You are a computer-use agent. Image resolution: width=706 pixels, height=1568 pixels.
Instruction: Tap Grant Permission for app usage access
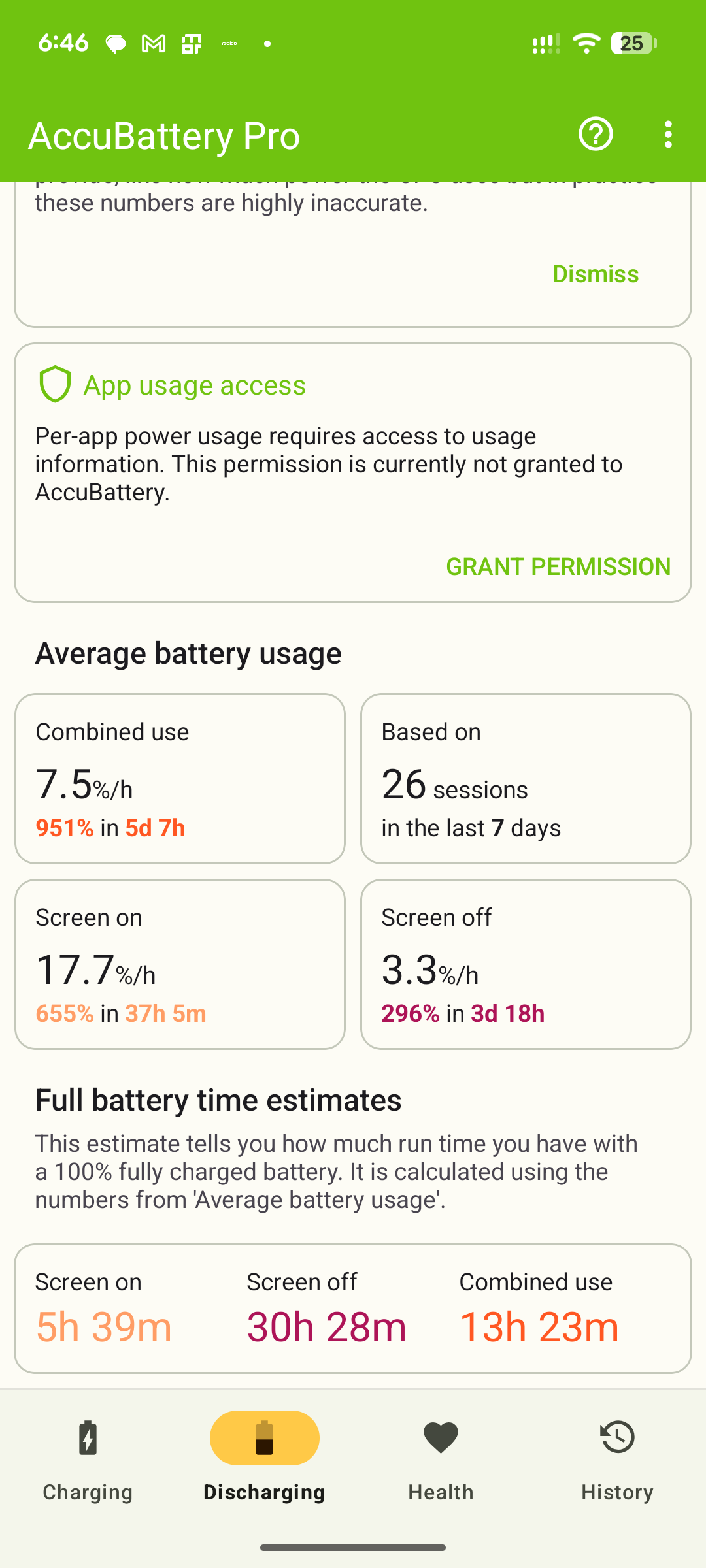tap(558, 566)
